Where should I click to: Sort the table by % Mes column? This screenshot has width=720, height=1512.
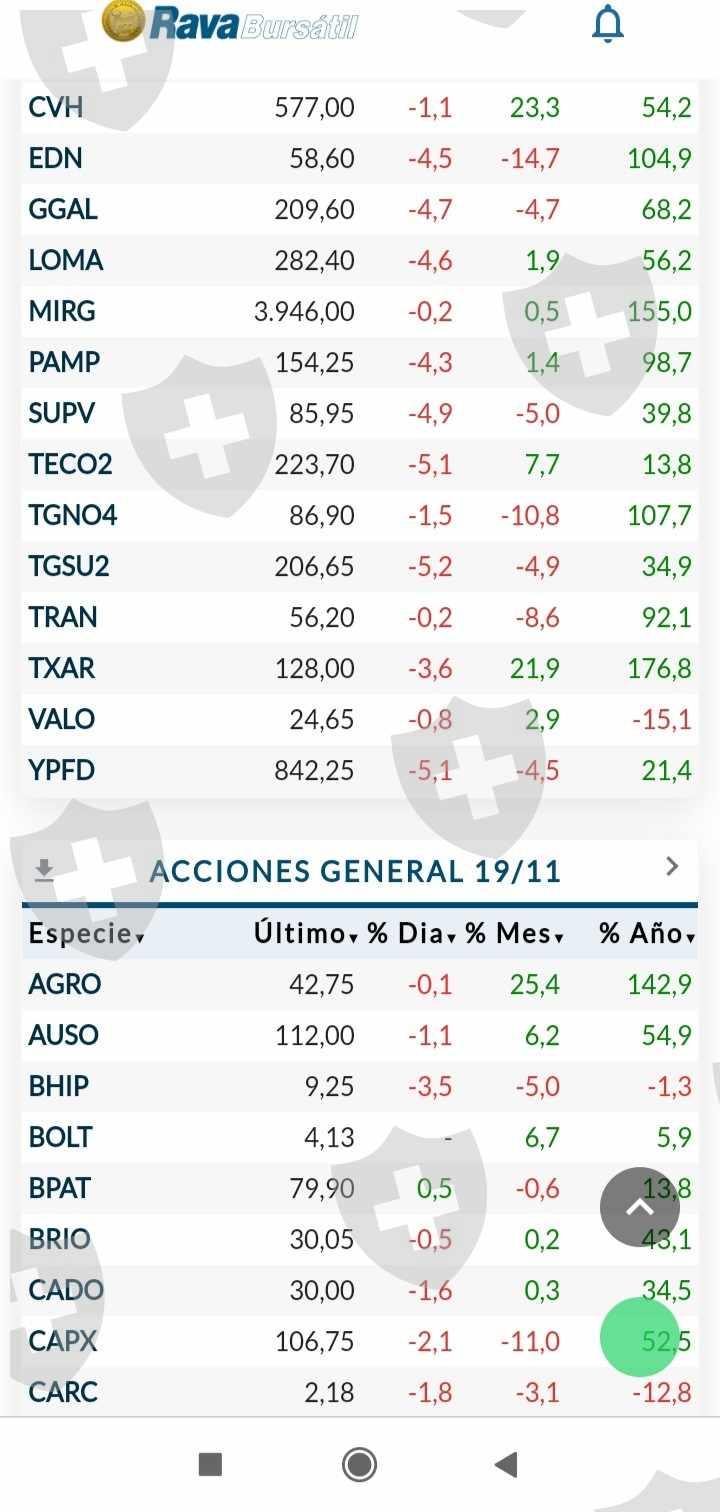point(515,934)
